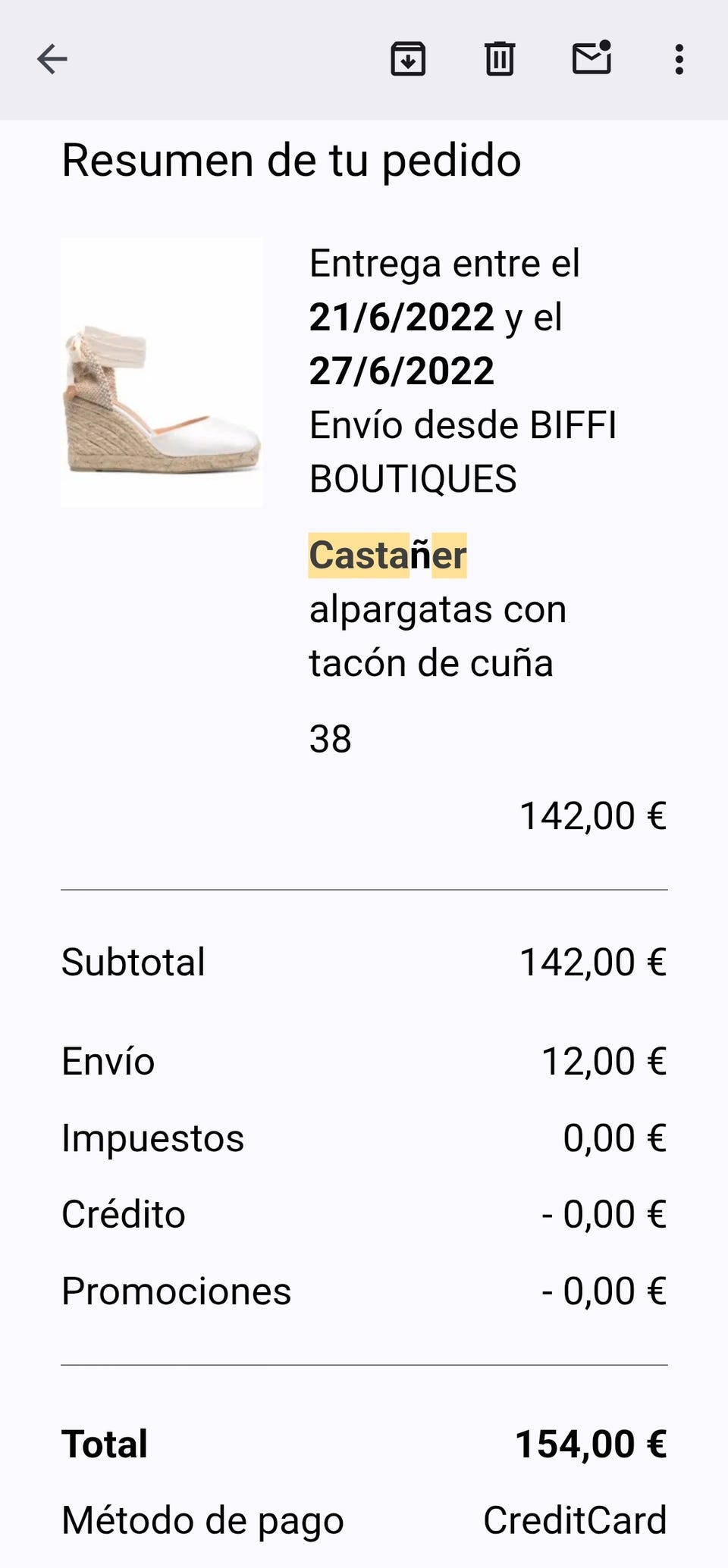Mark the email as unread
This screenshot has width=728, height=1568.
coord(591,58)
